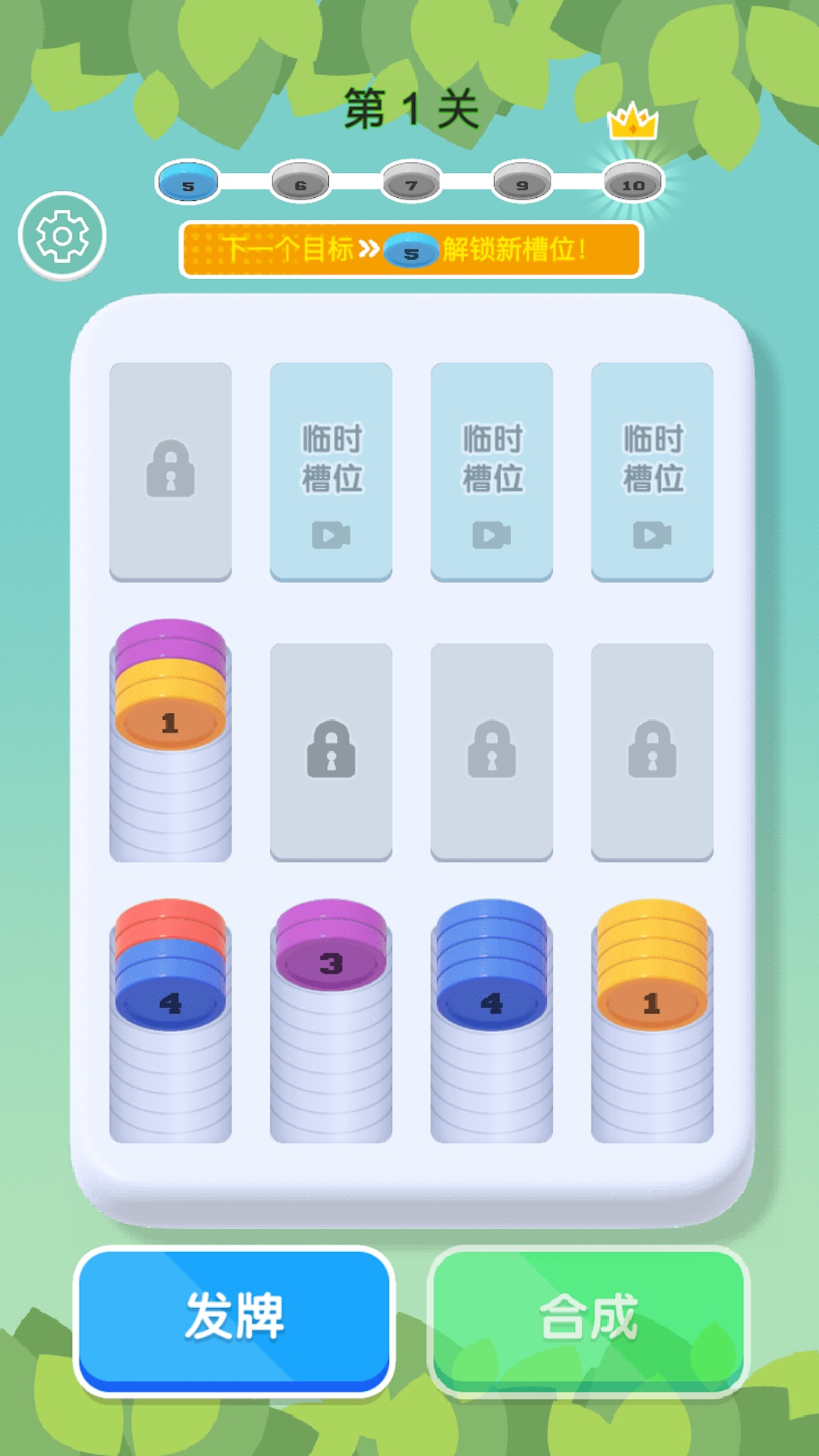Open the settings gear icon
This screenshot has width=819, height=1456.
tap(64, 237)
